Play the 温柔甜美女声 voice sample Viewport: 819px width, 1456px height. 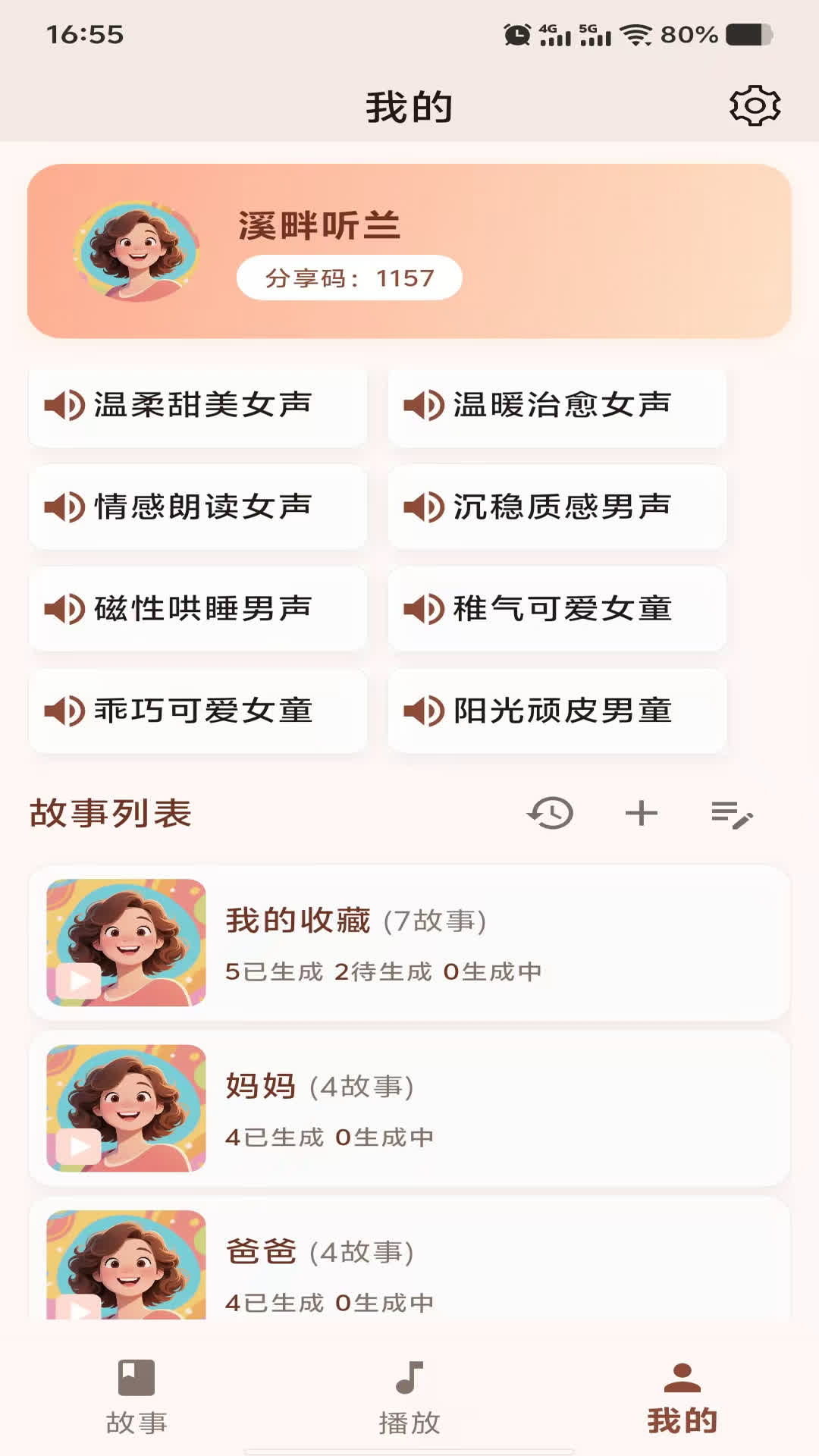(65, 406)
